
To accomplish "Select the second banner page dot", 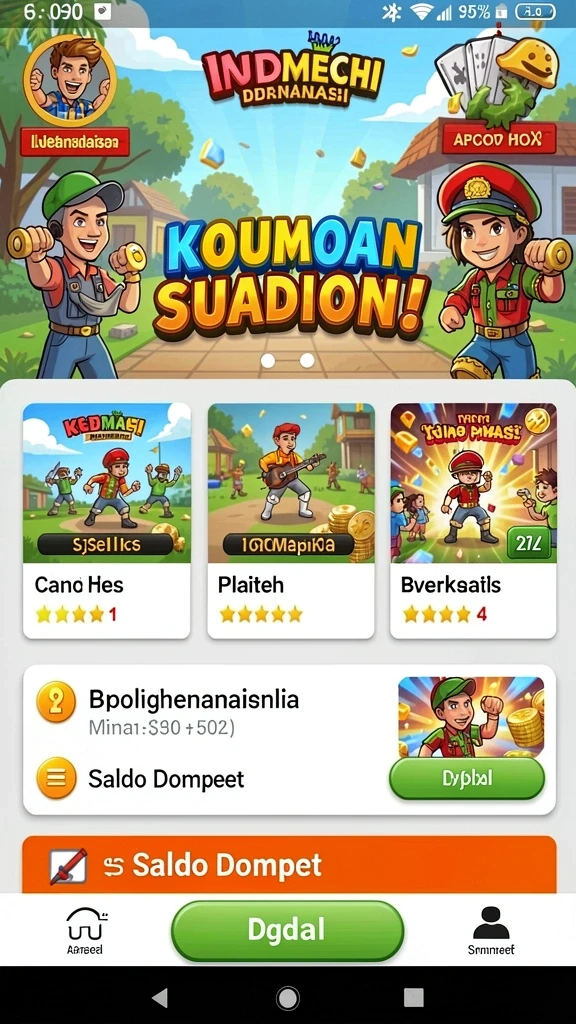I will coord(307,360).
